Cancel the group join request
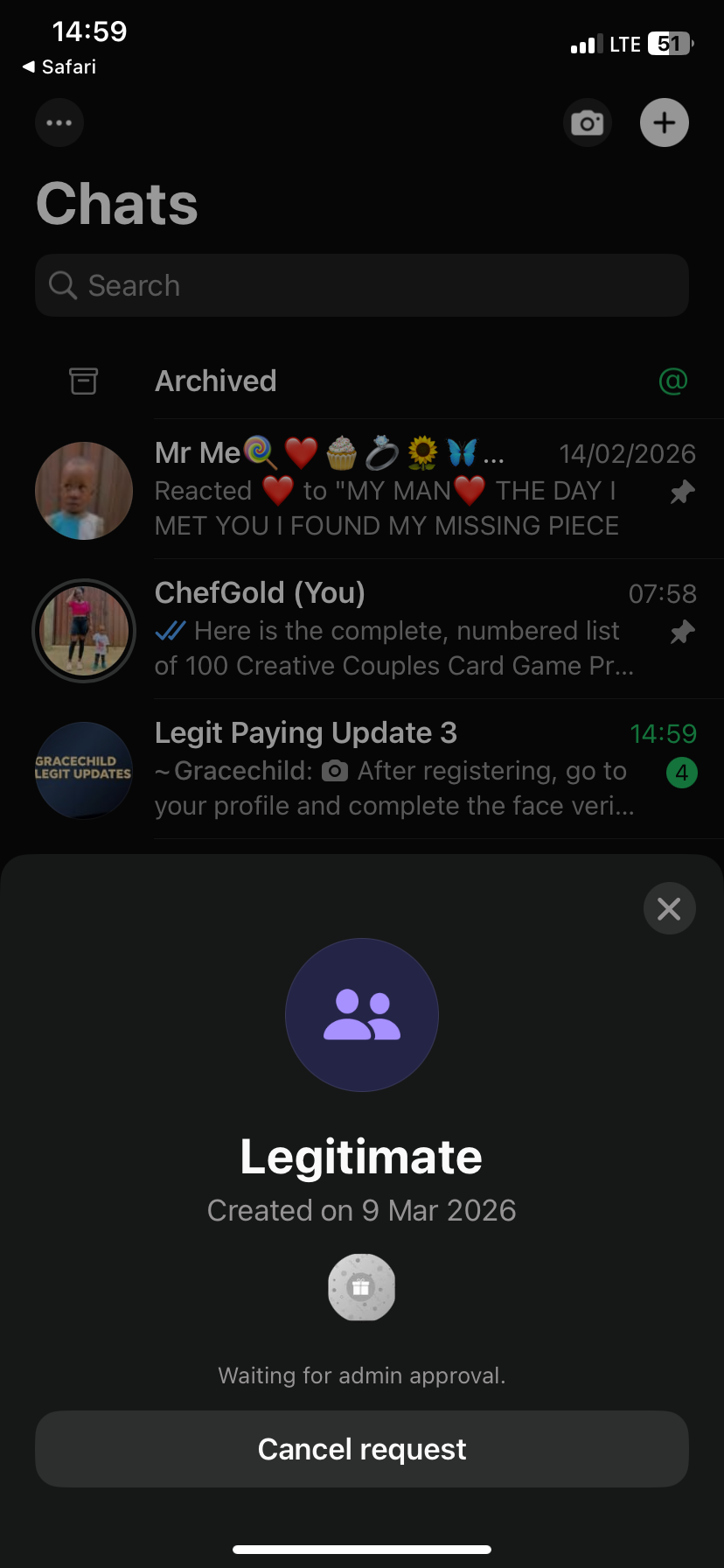 click(x=362, y=1449)
